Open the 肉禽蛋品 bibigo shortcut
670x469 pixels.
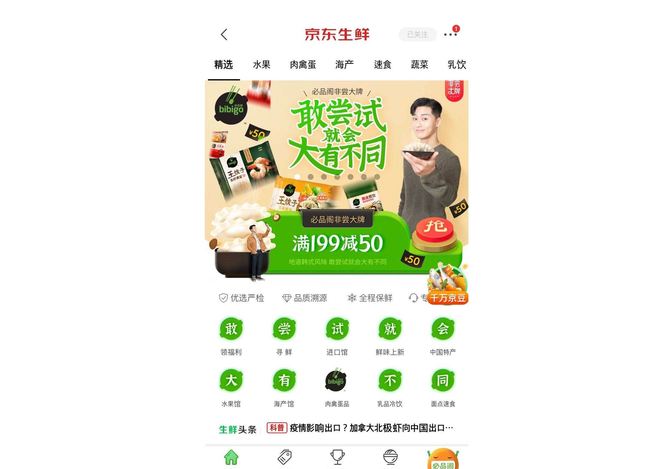[337, 387]
